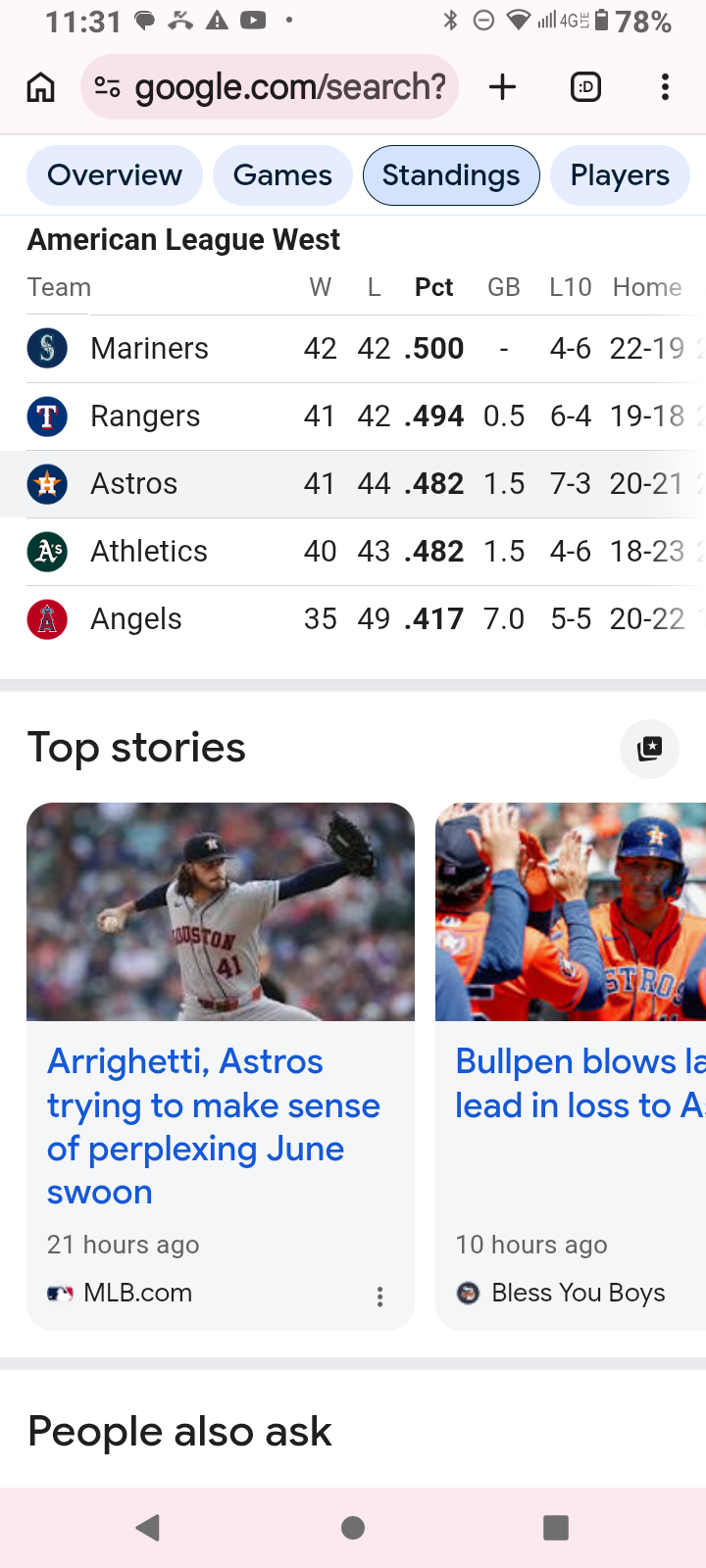Image resolution: width=706 pixels, height=1568 pixels.
Task: Switch to the Games tab
Action: (x=282, y=175)
